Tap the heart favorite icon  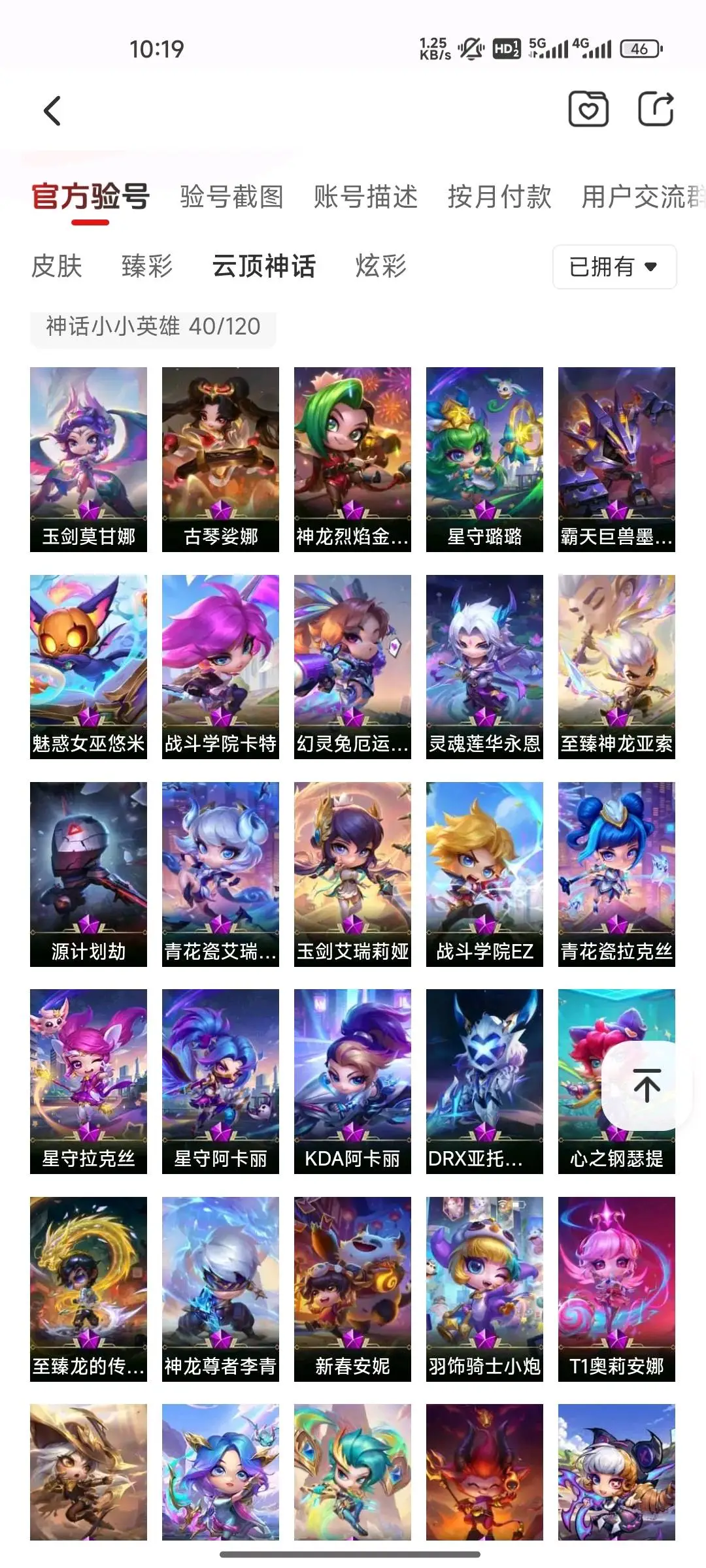click(x=588, y=109)
